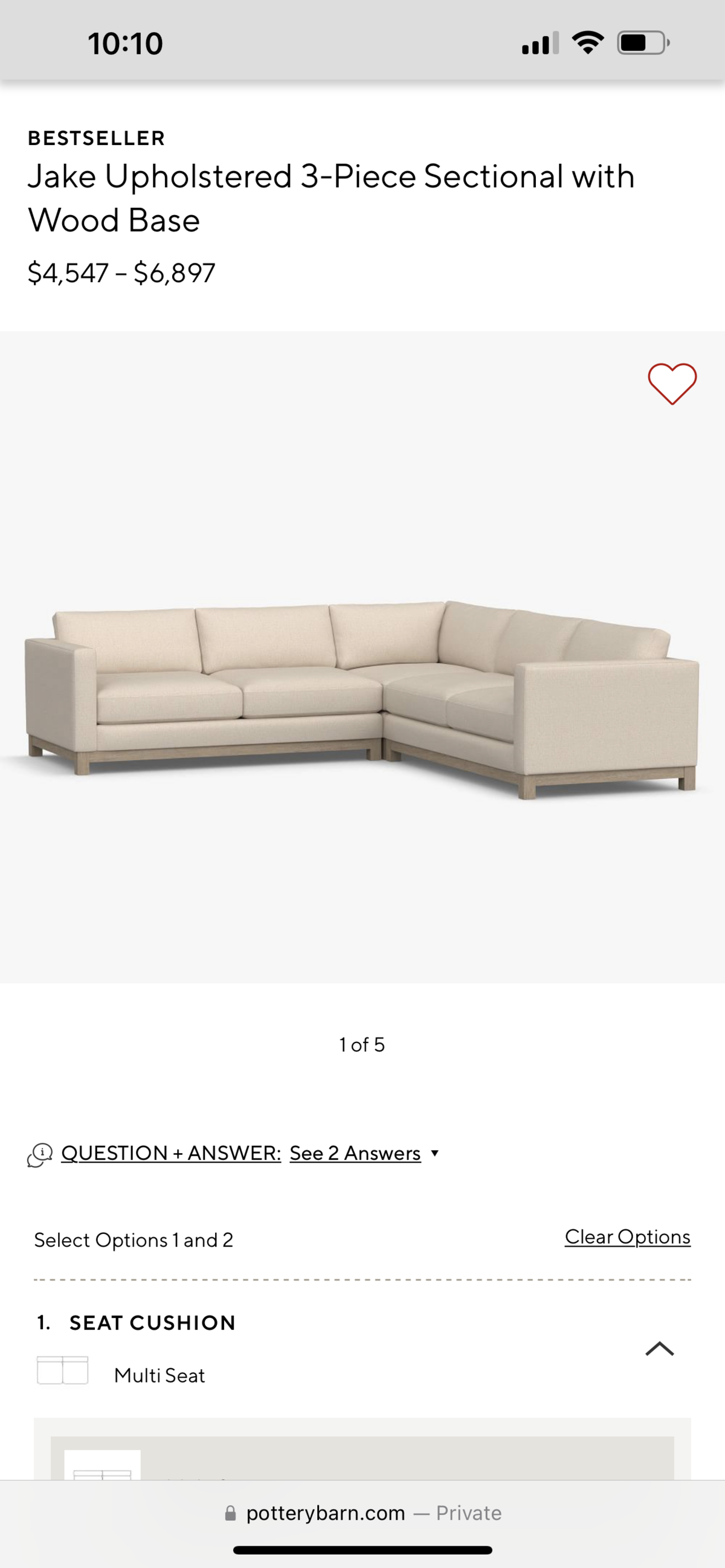725x1568 pixels.
Task: Tap the potterybarn.com address bar
Action: 362,1513
